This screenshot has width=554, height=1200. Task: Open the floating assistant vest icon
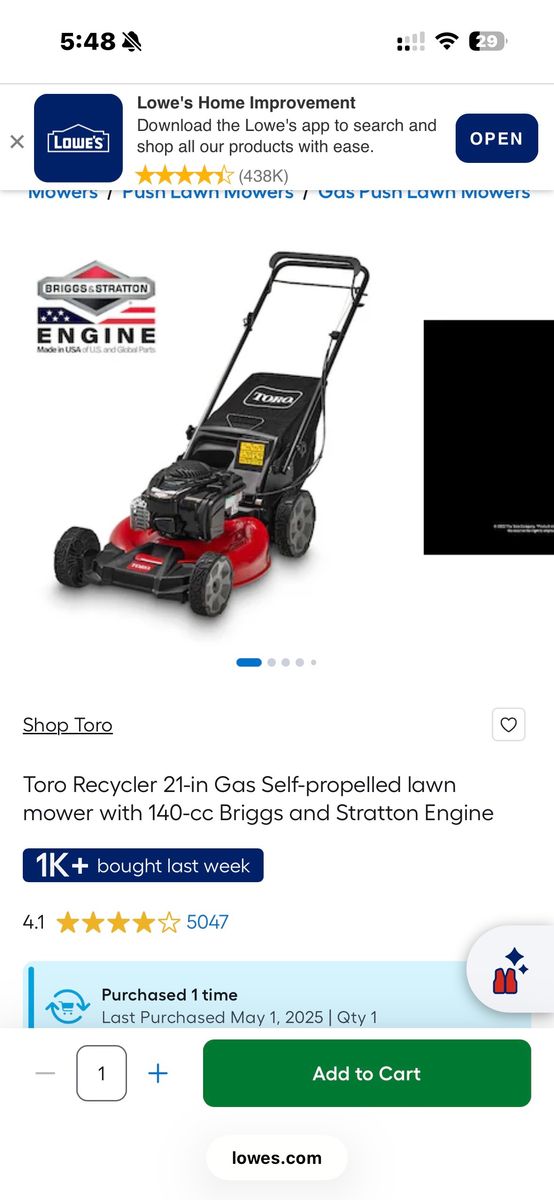(510, 970)
